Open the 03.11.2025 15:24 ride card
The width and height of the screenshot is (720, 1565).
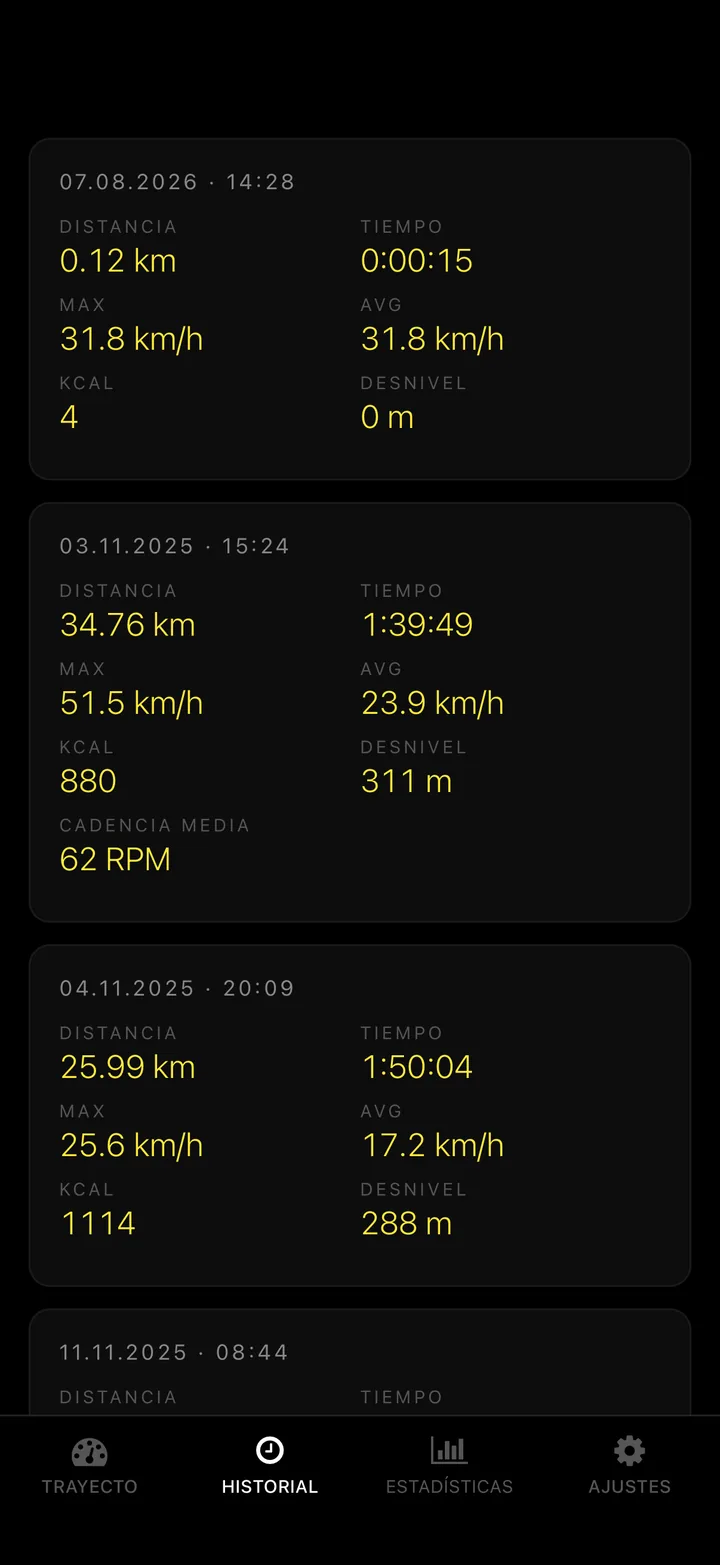360,712
